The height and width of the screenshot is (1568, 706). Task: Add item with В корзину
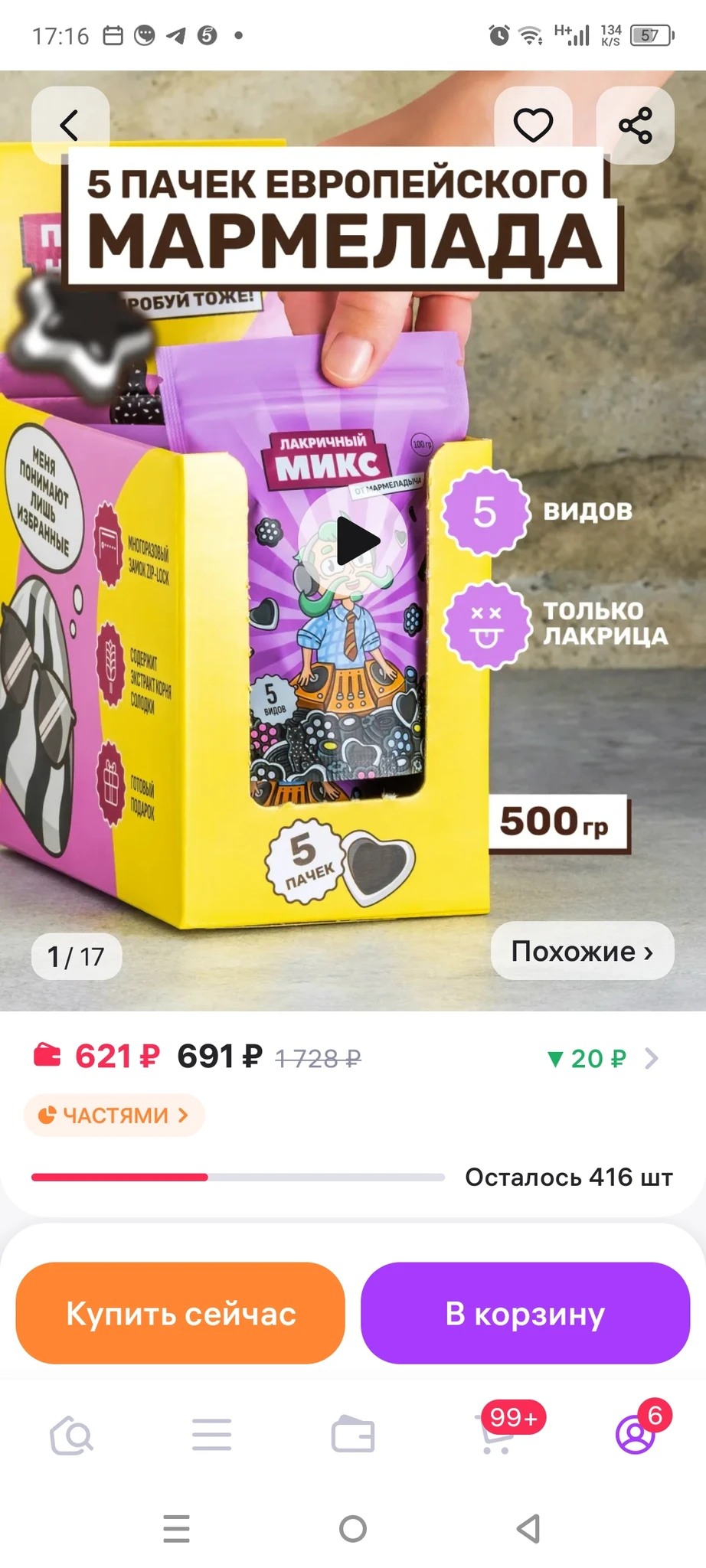point(525,1313)
